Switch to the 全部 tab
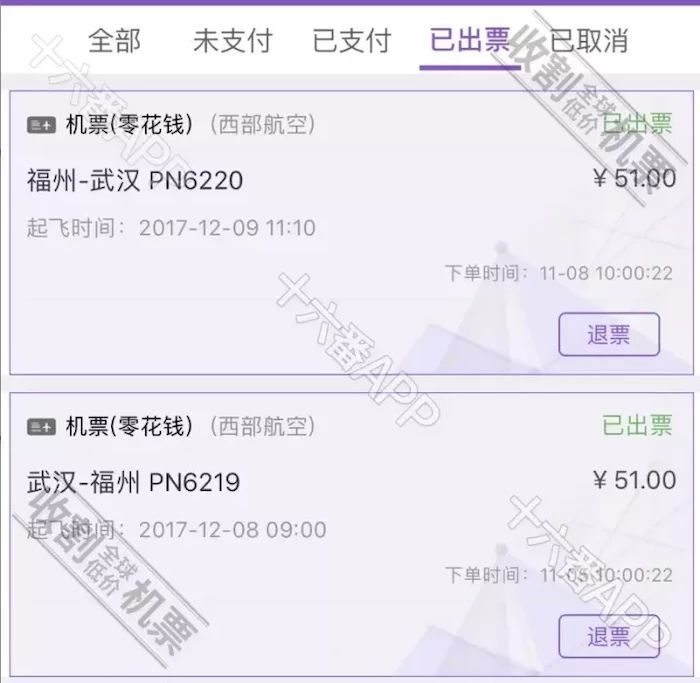The image size is (700, 683). (x=114, y=41)
